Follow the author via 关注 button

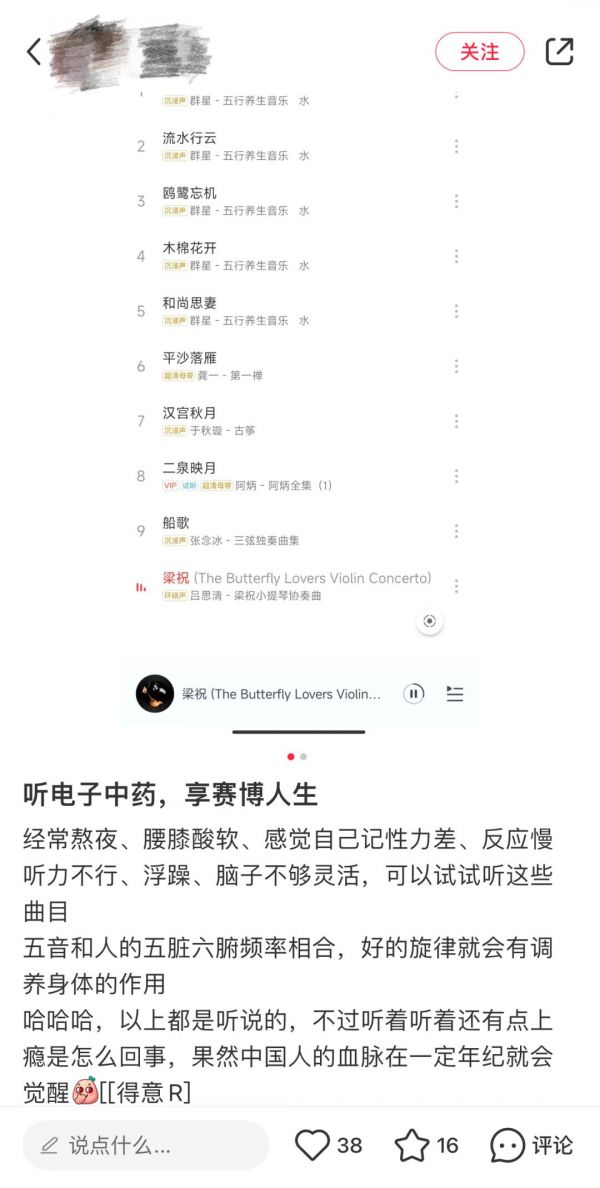click(479, 51)
